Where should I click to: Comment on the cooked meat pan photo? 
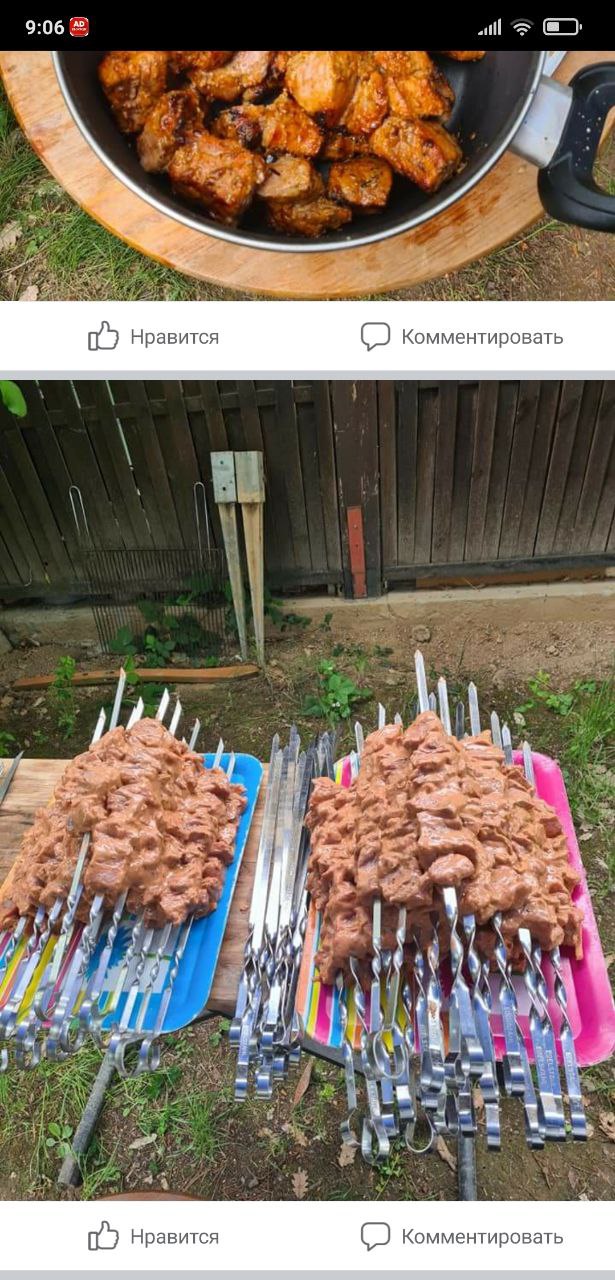[x=461, y=337]
